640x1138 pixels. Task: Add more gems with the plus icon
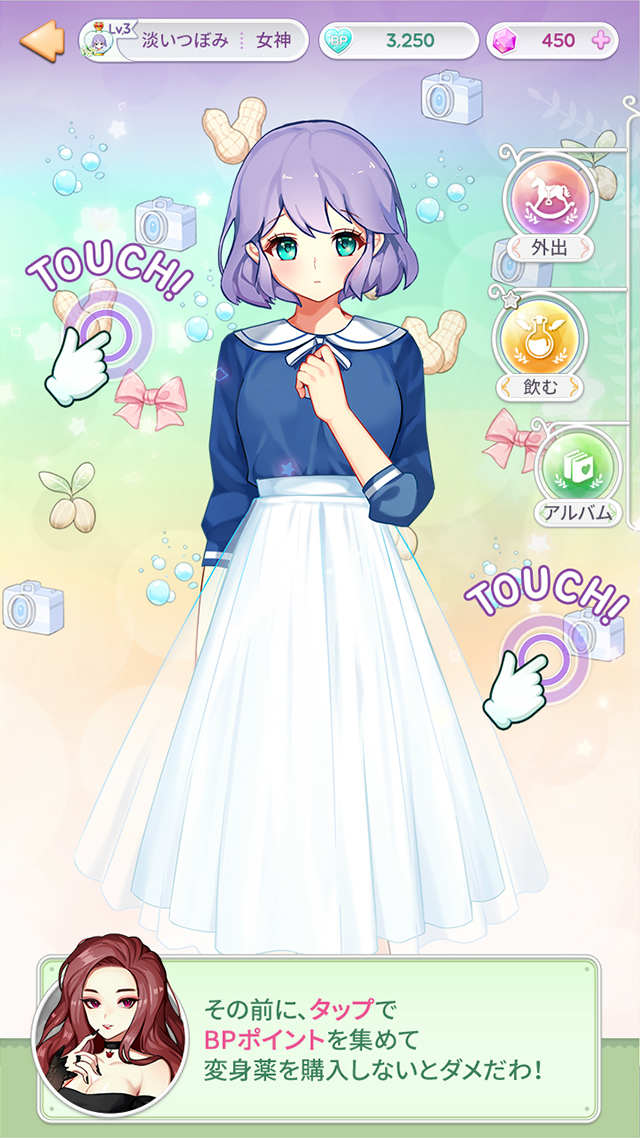click(600, 41)
